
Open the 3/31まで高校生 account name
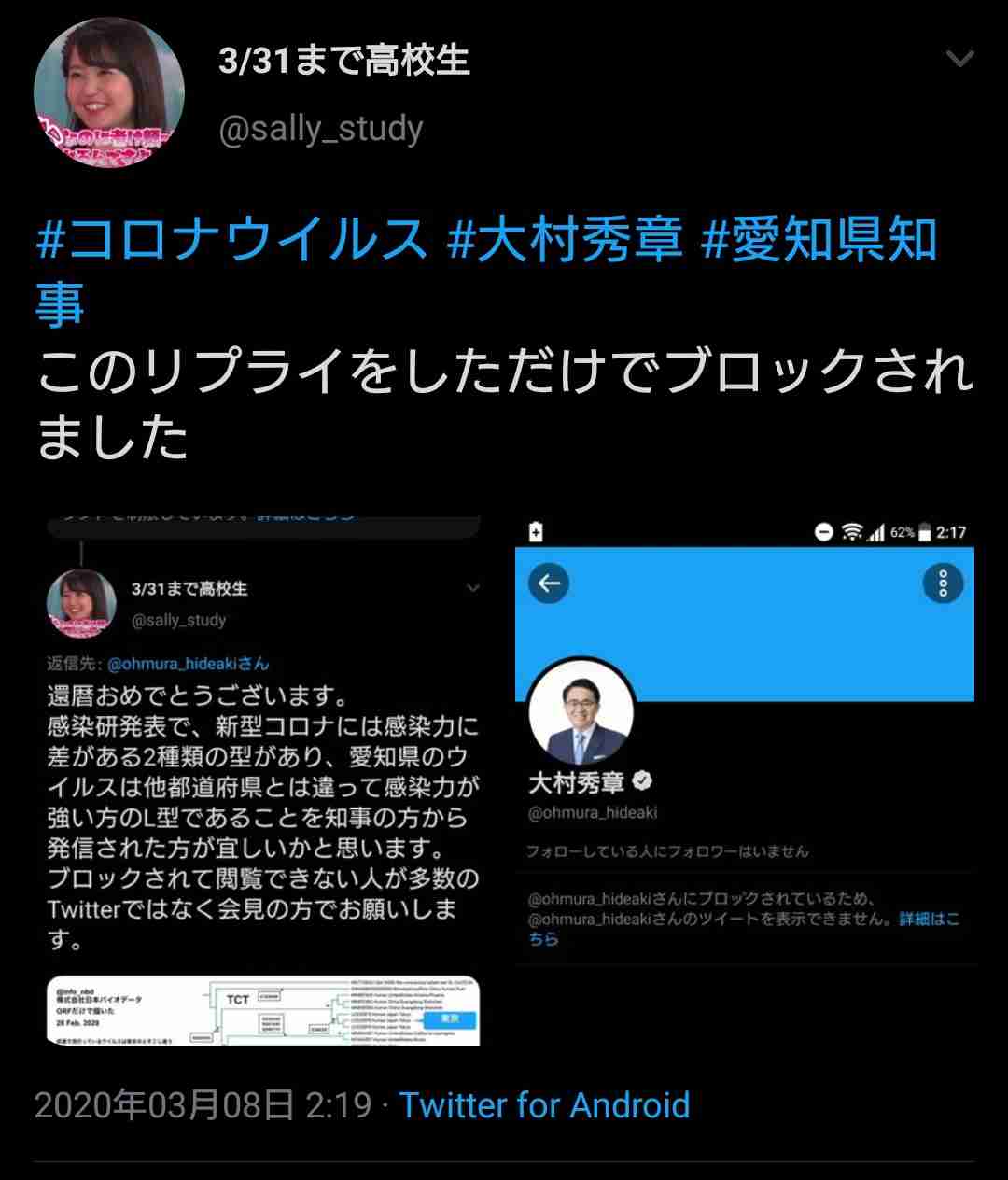pyautogui.click(x=343, y=62)
